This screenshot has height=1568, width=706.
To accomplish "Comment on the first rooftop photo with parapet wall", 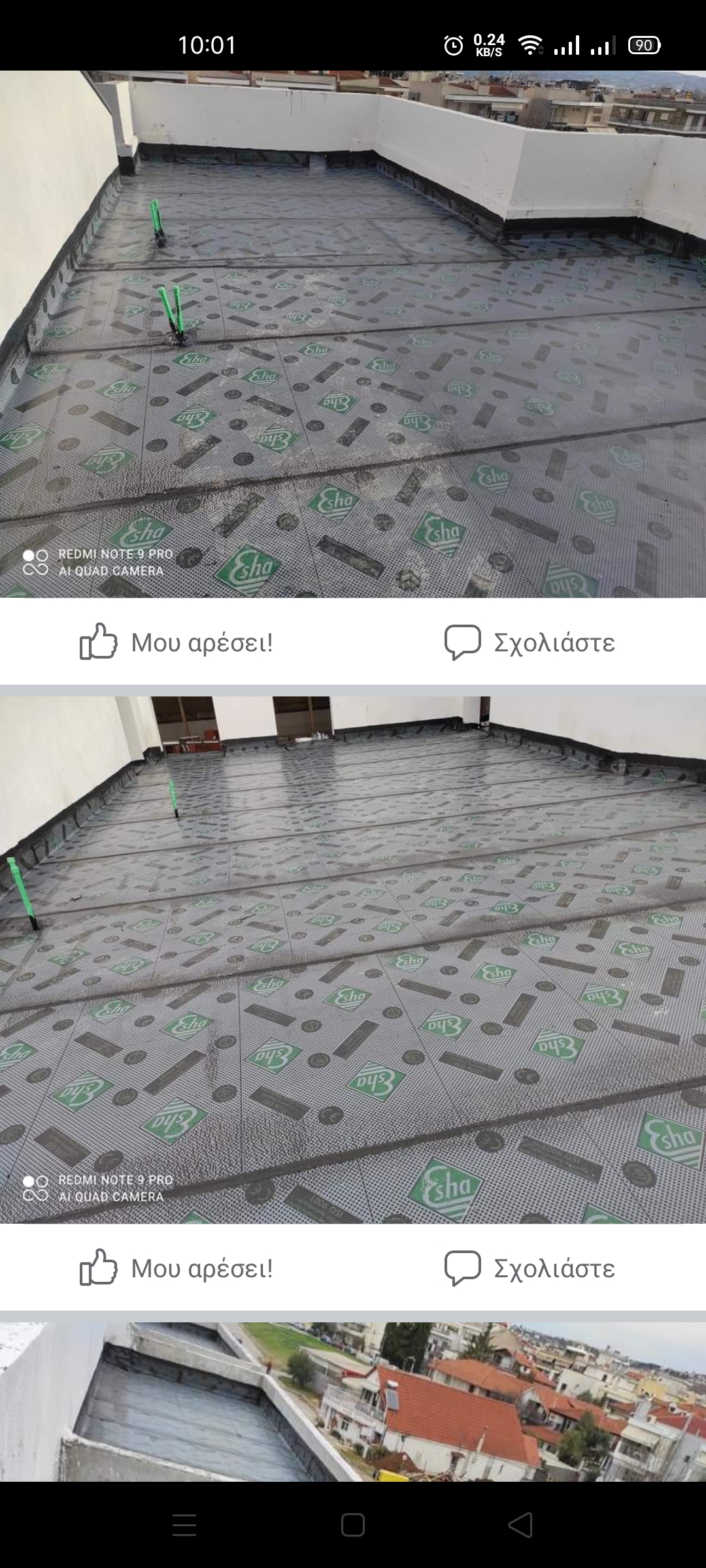I will pos(529,642).
